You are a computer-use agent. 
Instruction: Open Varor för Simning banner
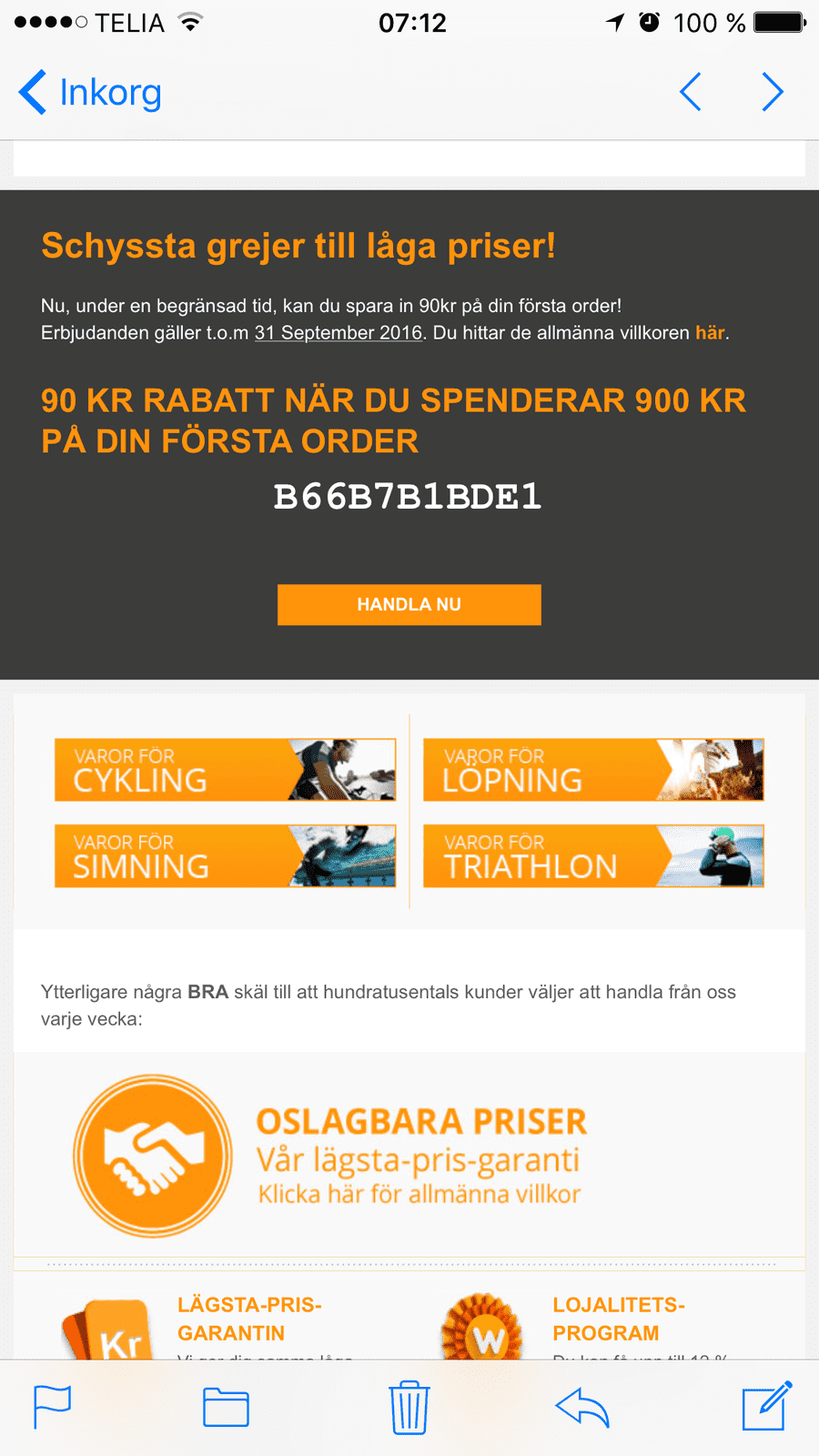[226, 856]
